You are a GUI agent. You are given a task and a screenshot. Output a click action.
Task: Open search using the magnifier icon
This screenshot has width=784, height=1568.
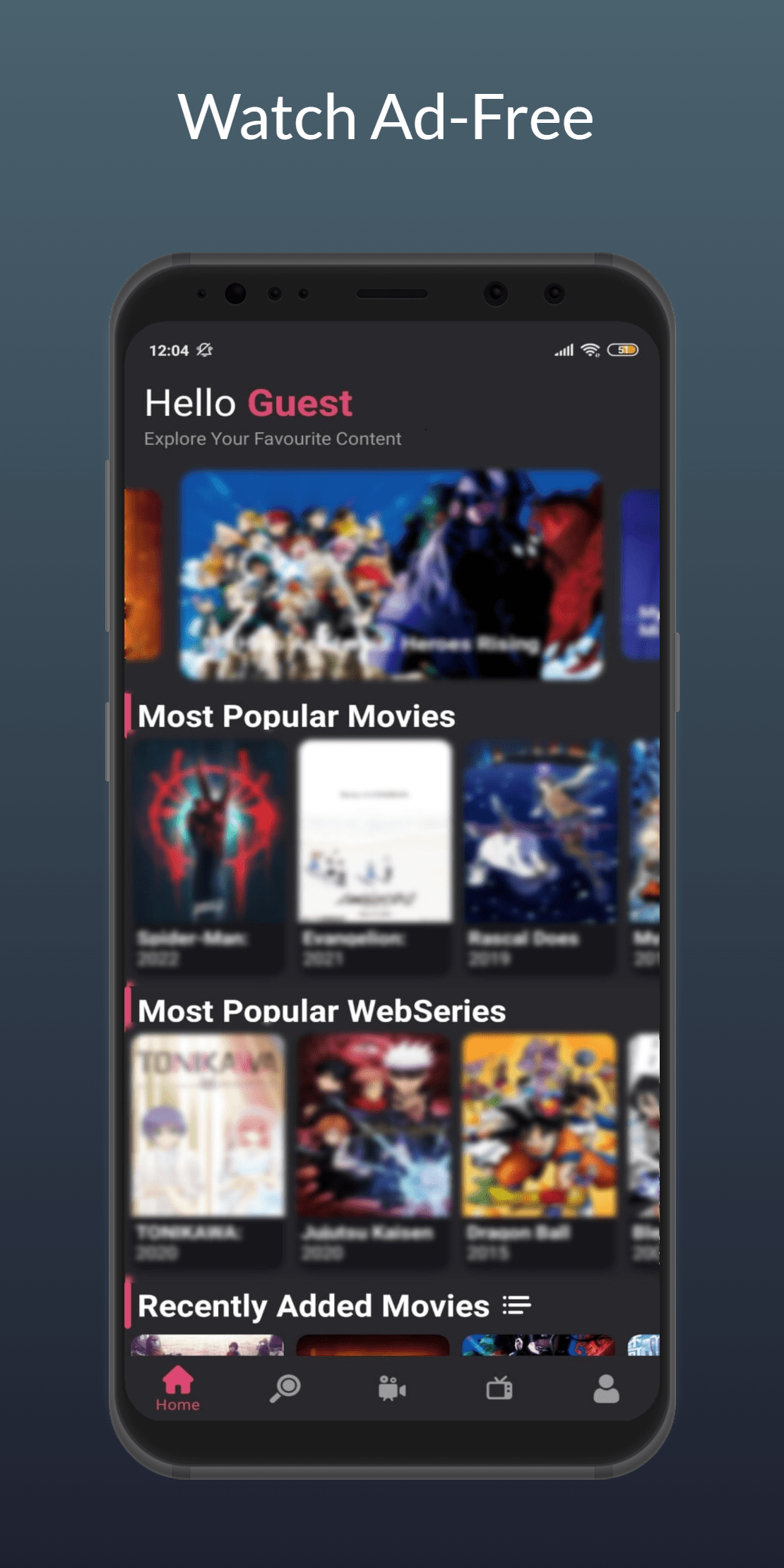click(285, 1383)
